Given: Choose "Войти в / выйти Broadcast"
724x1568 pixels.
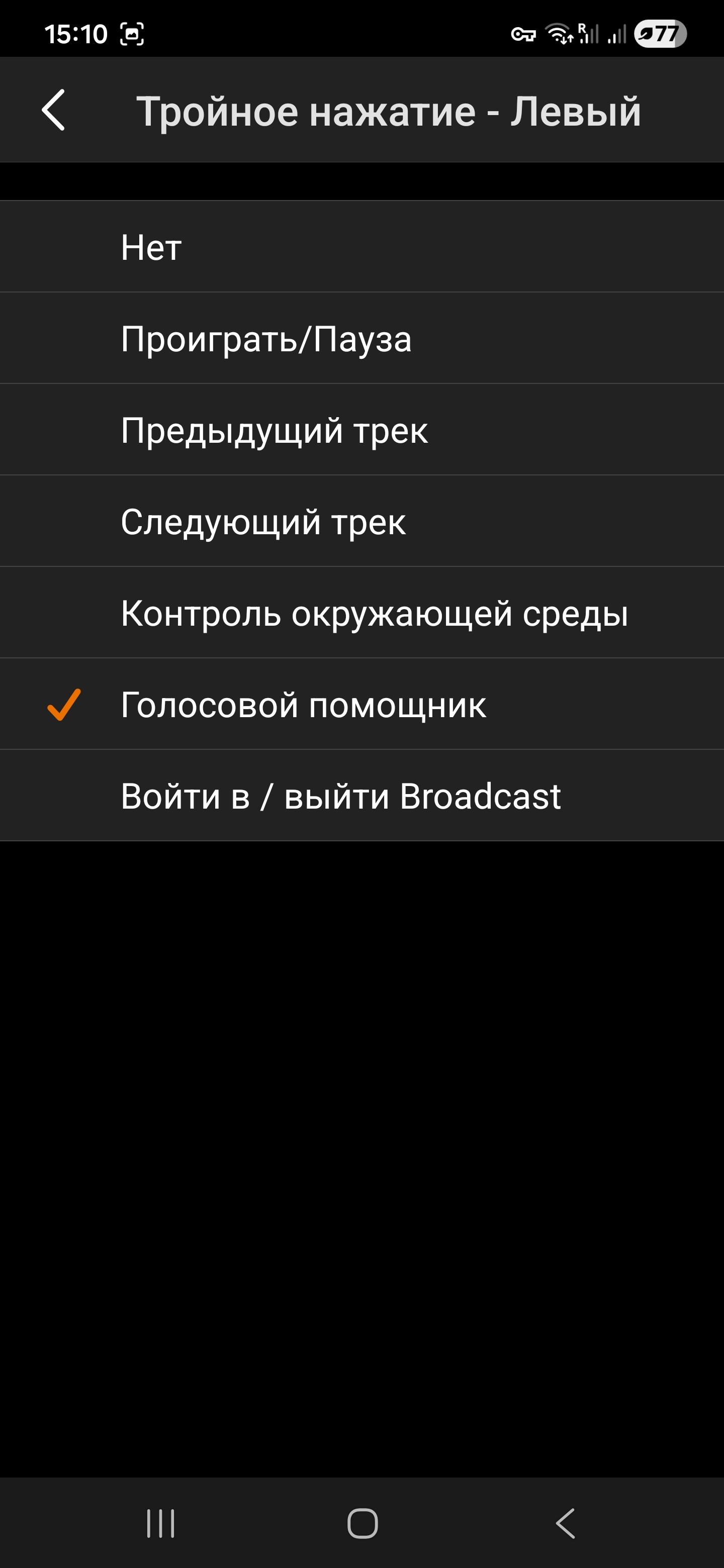Looking at the screenshot, I should [x=361, y=796].
